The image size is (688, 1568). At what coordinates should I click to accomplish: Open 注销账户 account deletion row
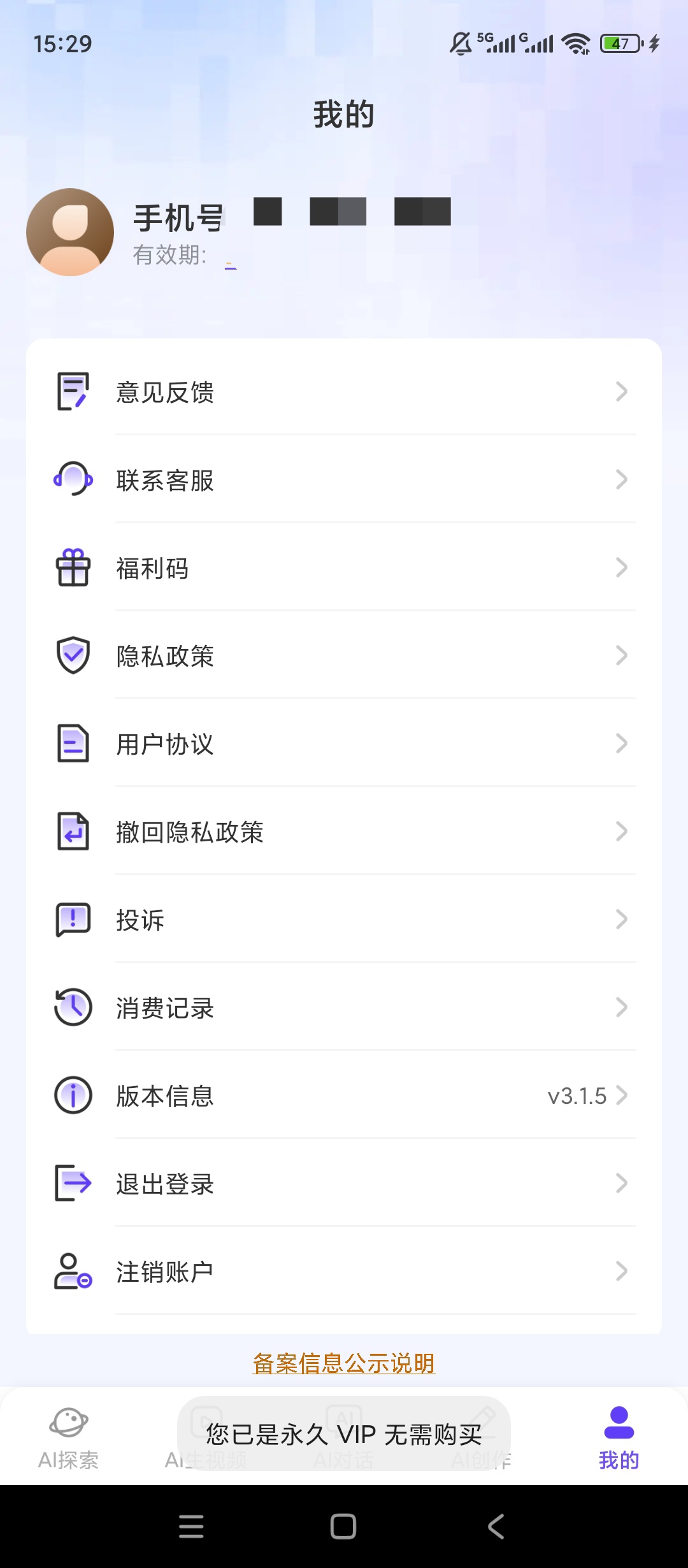coord(344,1271)
